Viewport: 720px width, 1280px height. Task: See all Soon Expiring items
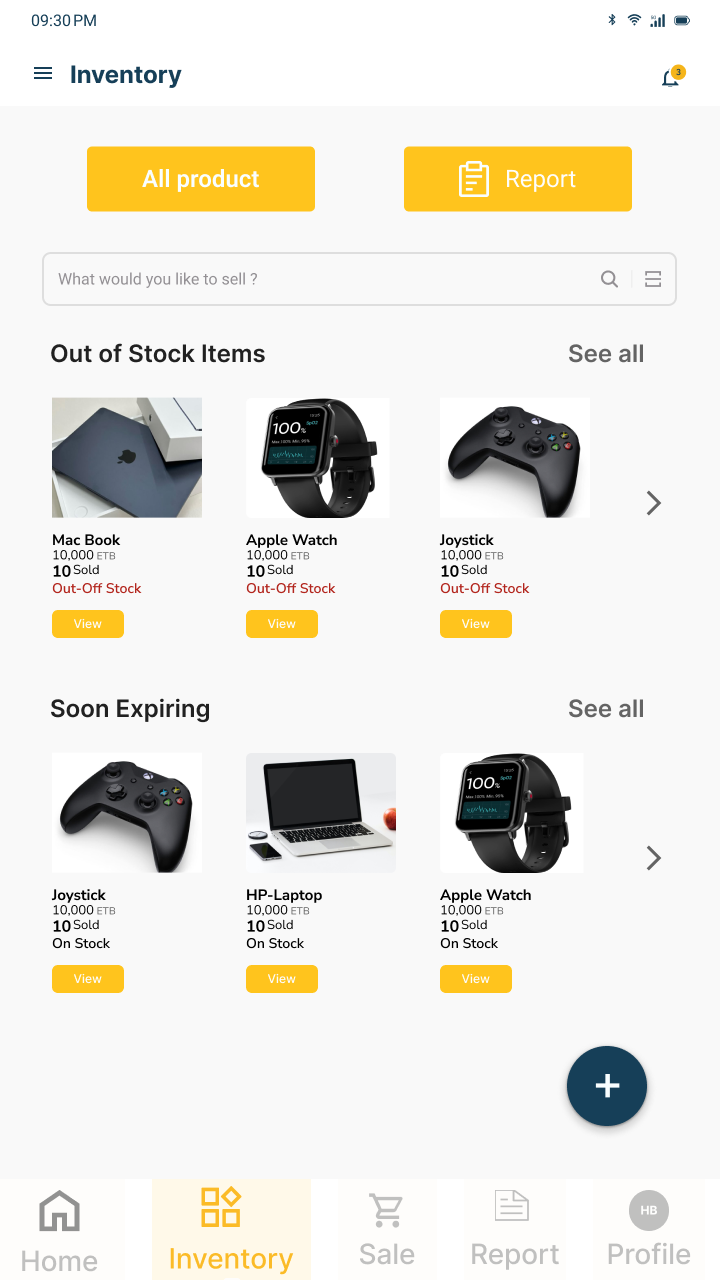[606, 709]
